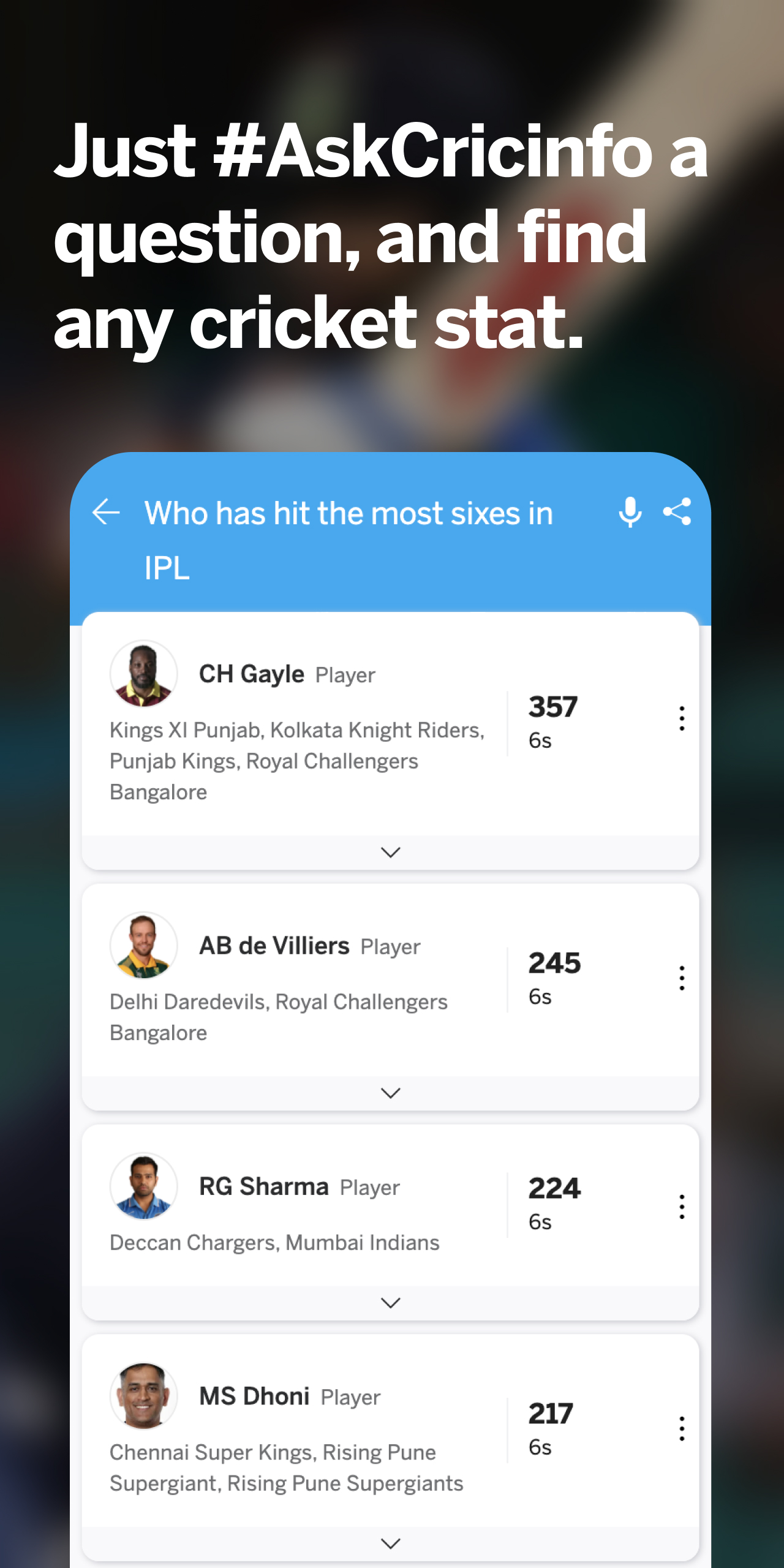
Task: Select the Player label beside MS Dhoni
Action: pos(352,1396)
